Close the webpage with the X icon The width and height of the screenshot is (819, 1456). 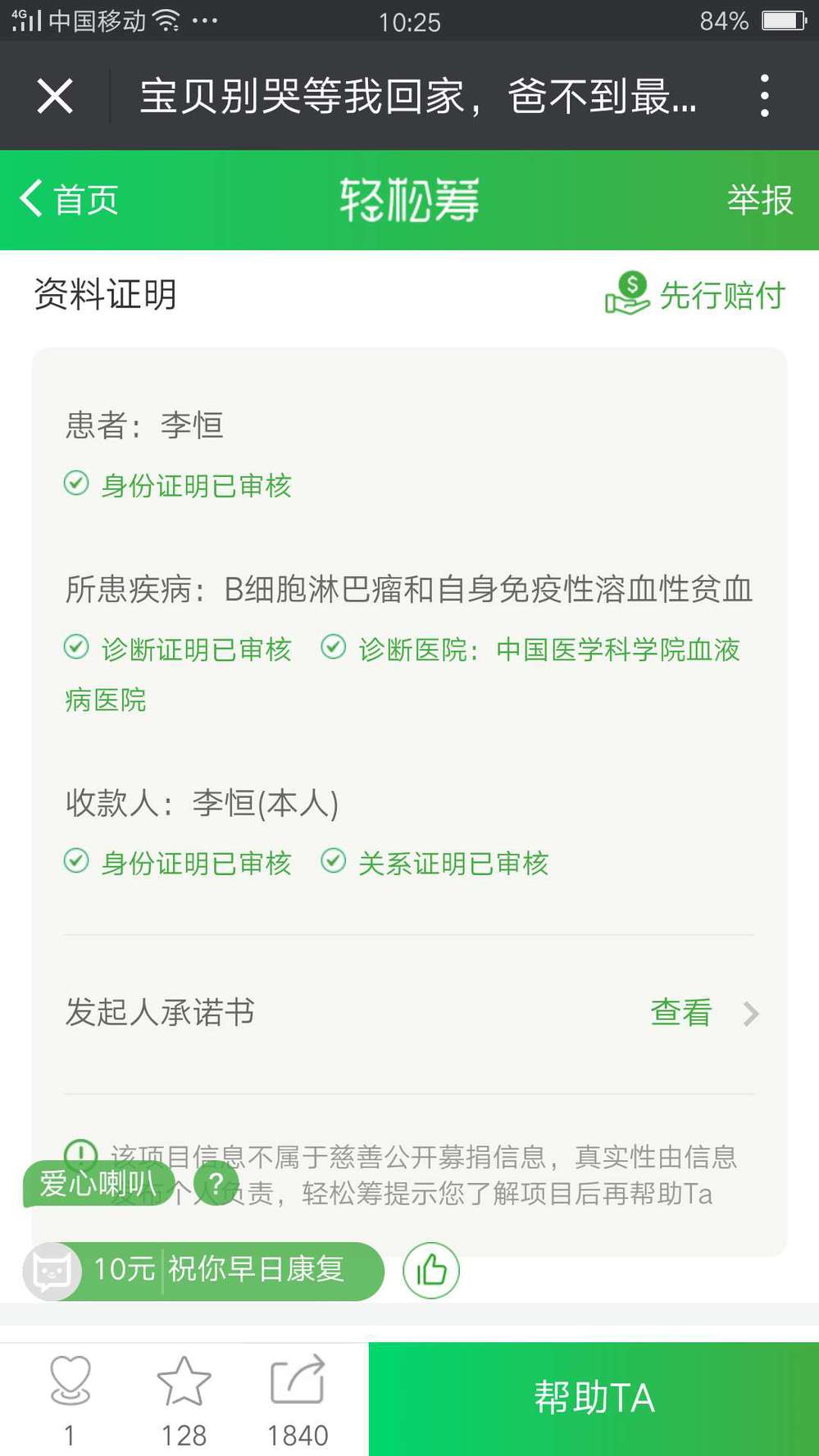click(x=55, y=97)
